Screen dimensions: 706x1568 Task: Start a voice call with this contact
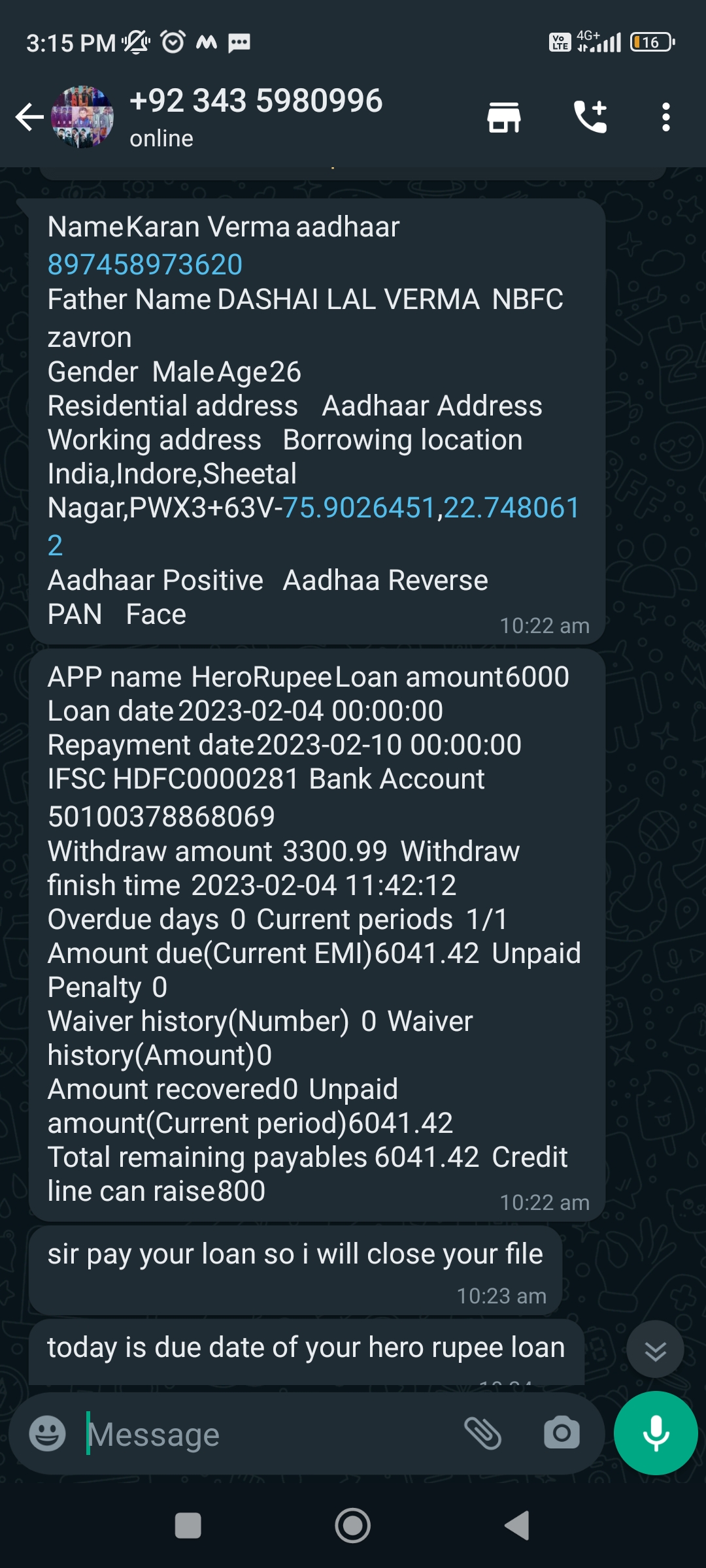click(x=590, y=118)
